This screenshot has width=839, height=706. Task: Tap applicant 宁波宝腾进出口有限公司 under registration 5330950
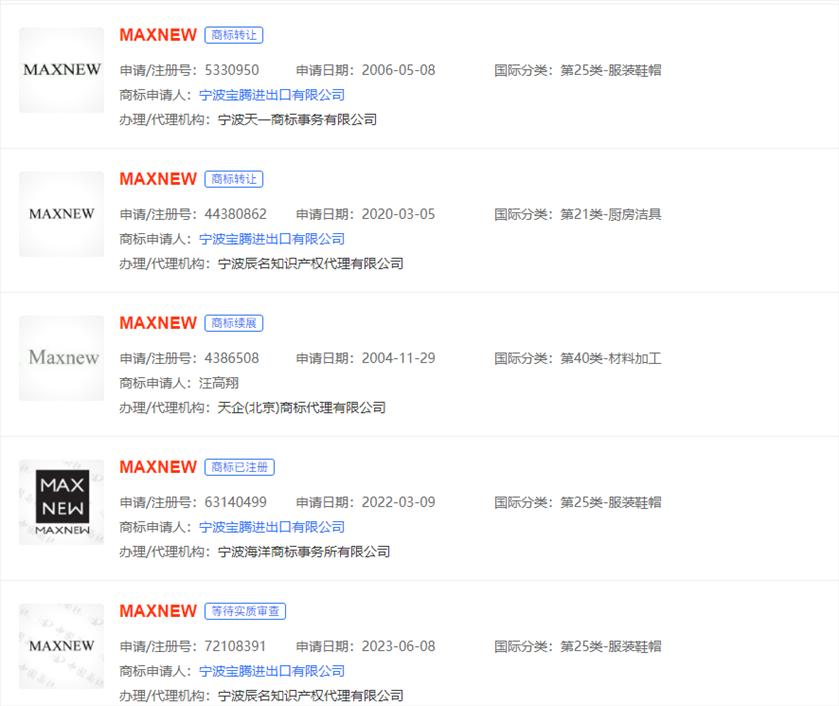click(271, 95)
